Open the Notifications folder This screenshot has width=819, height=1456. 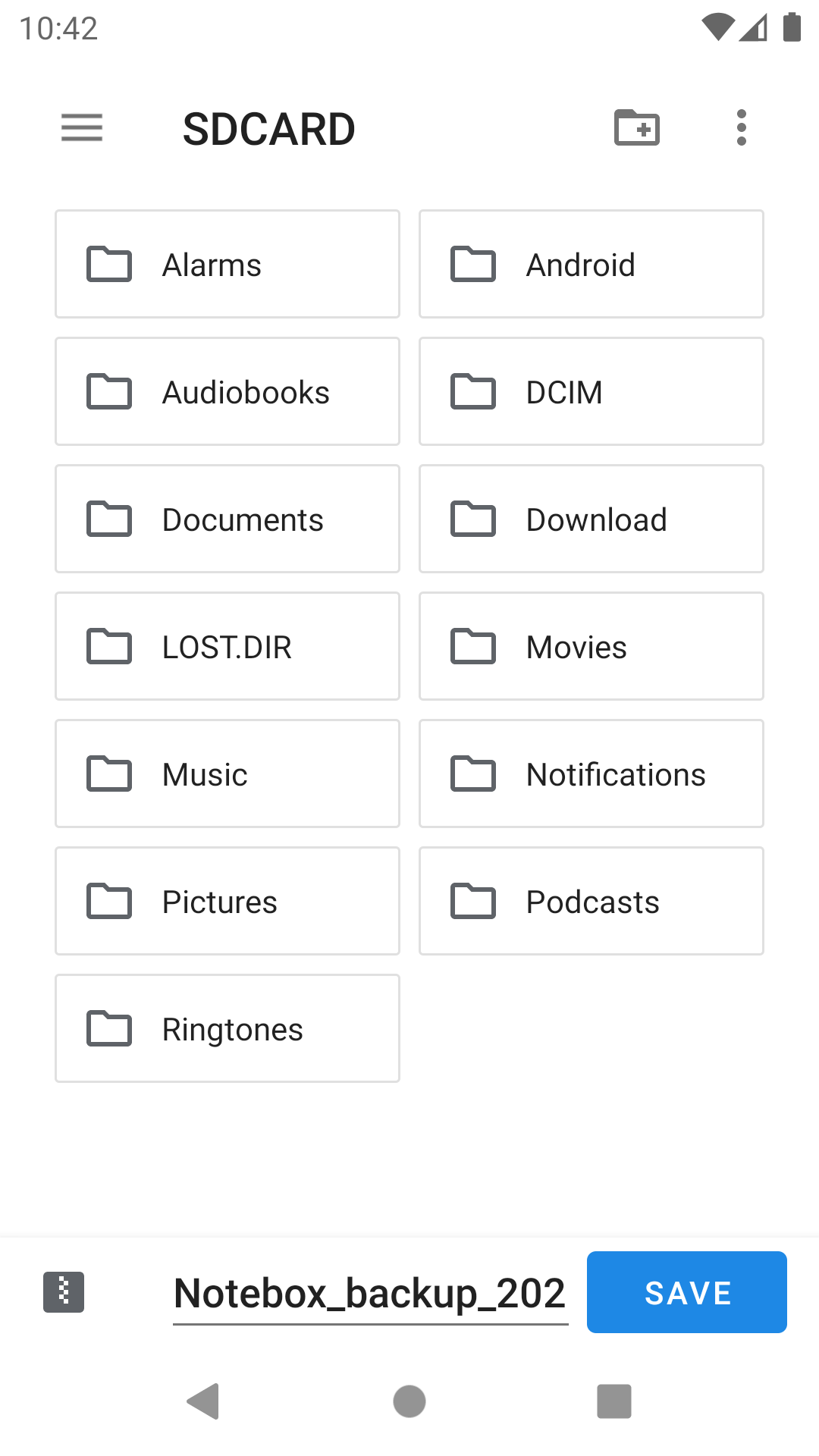click(591, 773)
